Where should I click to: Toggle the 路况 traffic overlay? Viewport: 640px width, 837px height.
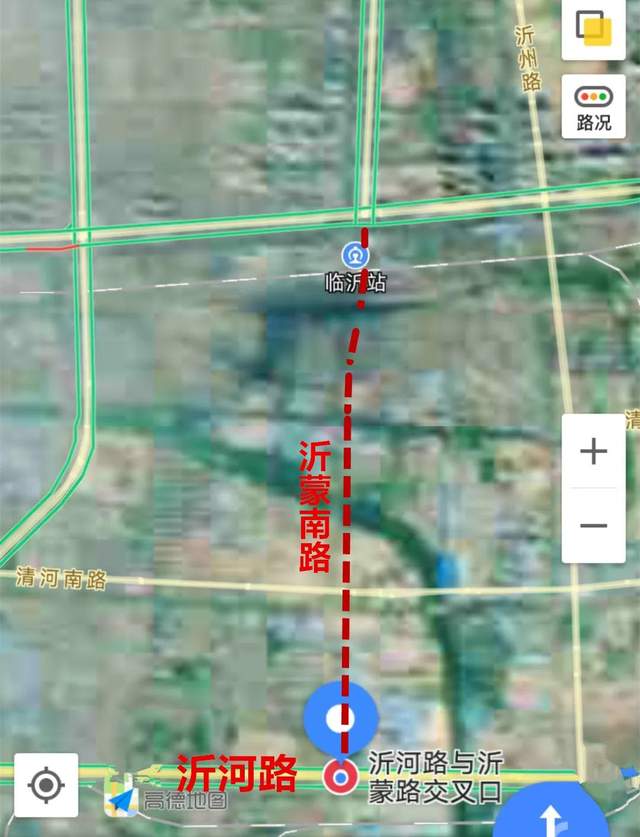click(593, 107)
